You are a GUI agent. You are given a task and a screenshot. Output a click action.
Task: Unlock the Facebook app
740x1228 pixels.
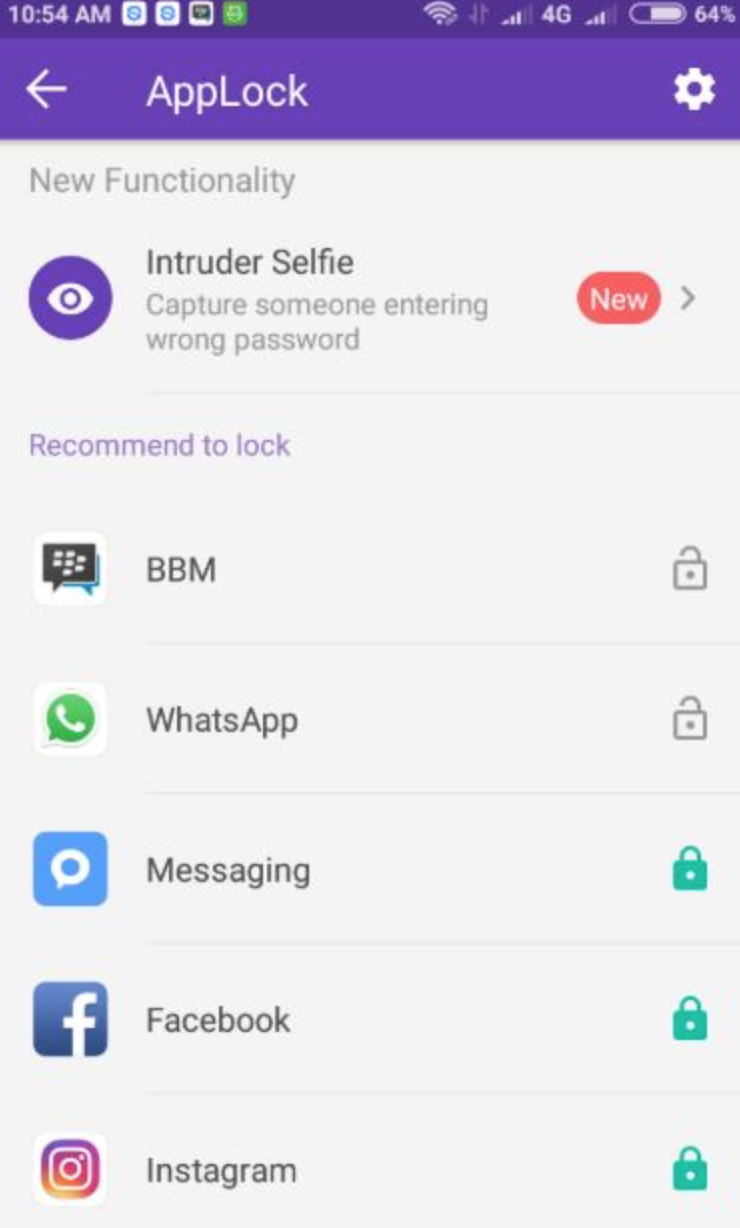pos(689,1020)
